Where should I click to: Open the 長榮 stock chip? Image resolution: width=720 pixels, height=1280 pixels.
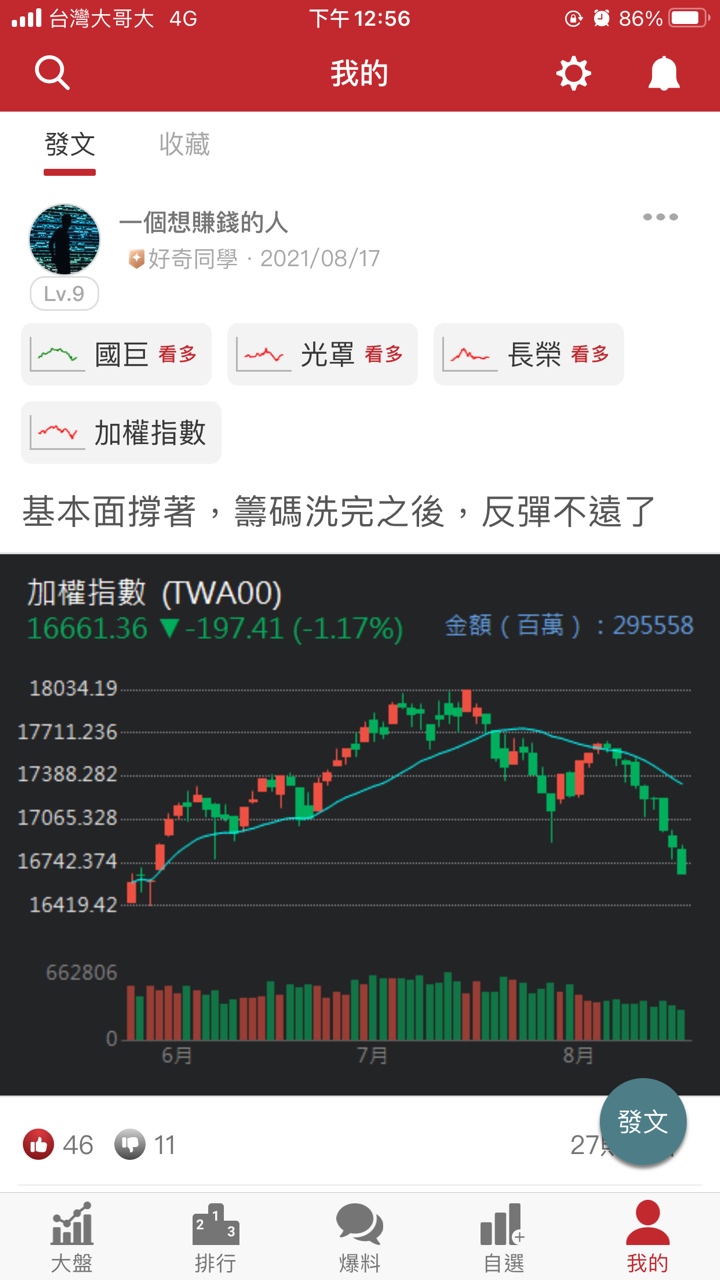point(528,354)
